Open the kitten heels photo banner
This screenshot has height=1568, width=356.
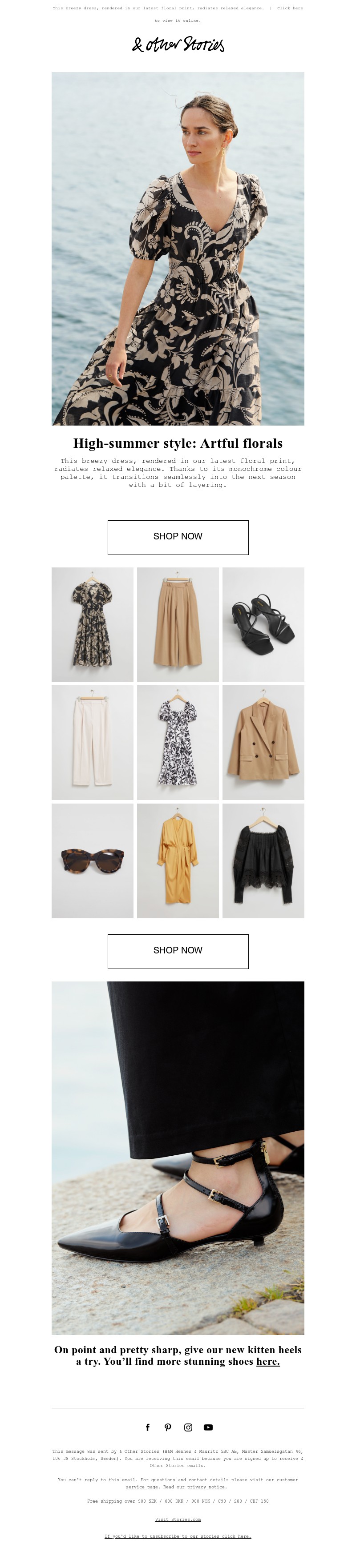pos(178,1157)
